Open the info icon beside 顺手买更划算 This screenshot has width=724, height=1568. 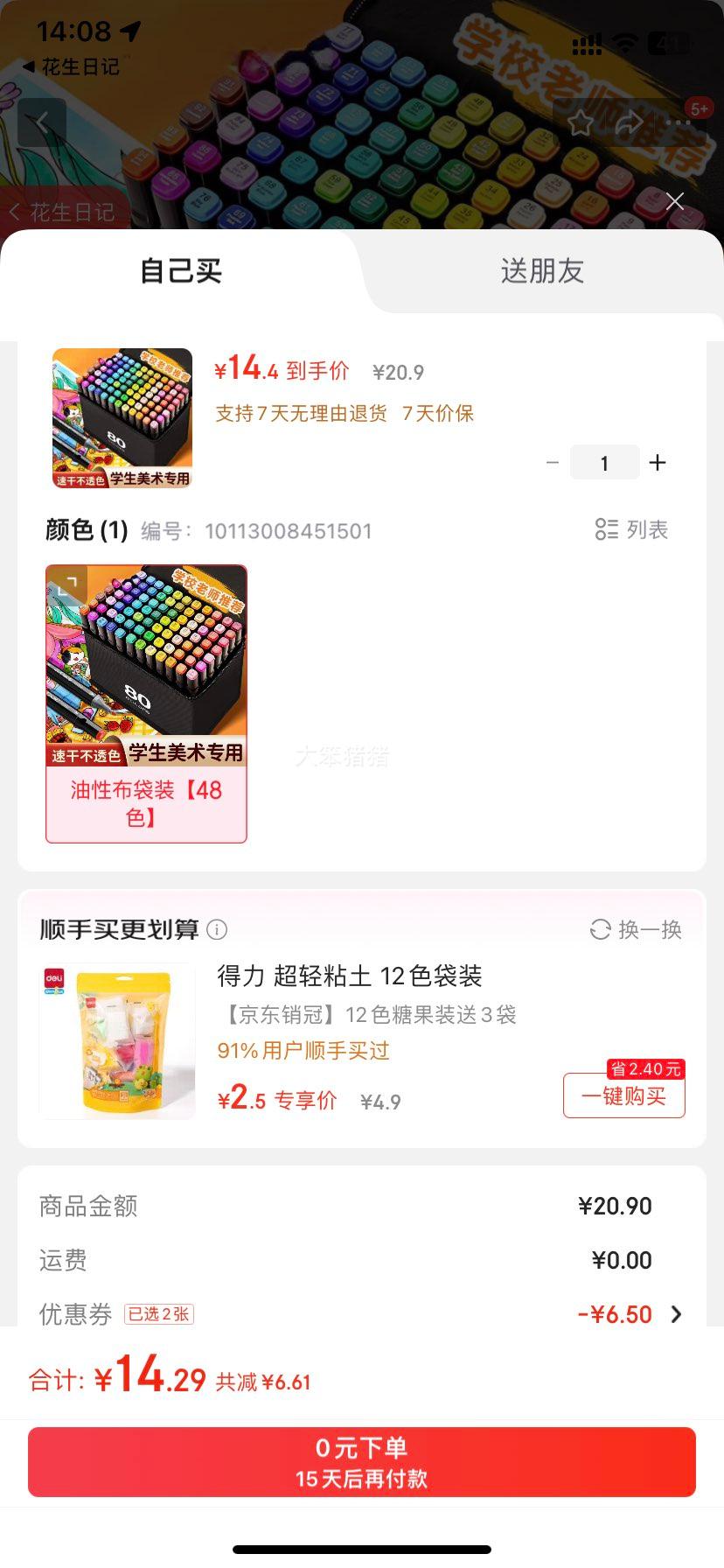tap(217, 932)
